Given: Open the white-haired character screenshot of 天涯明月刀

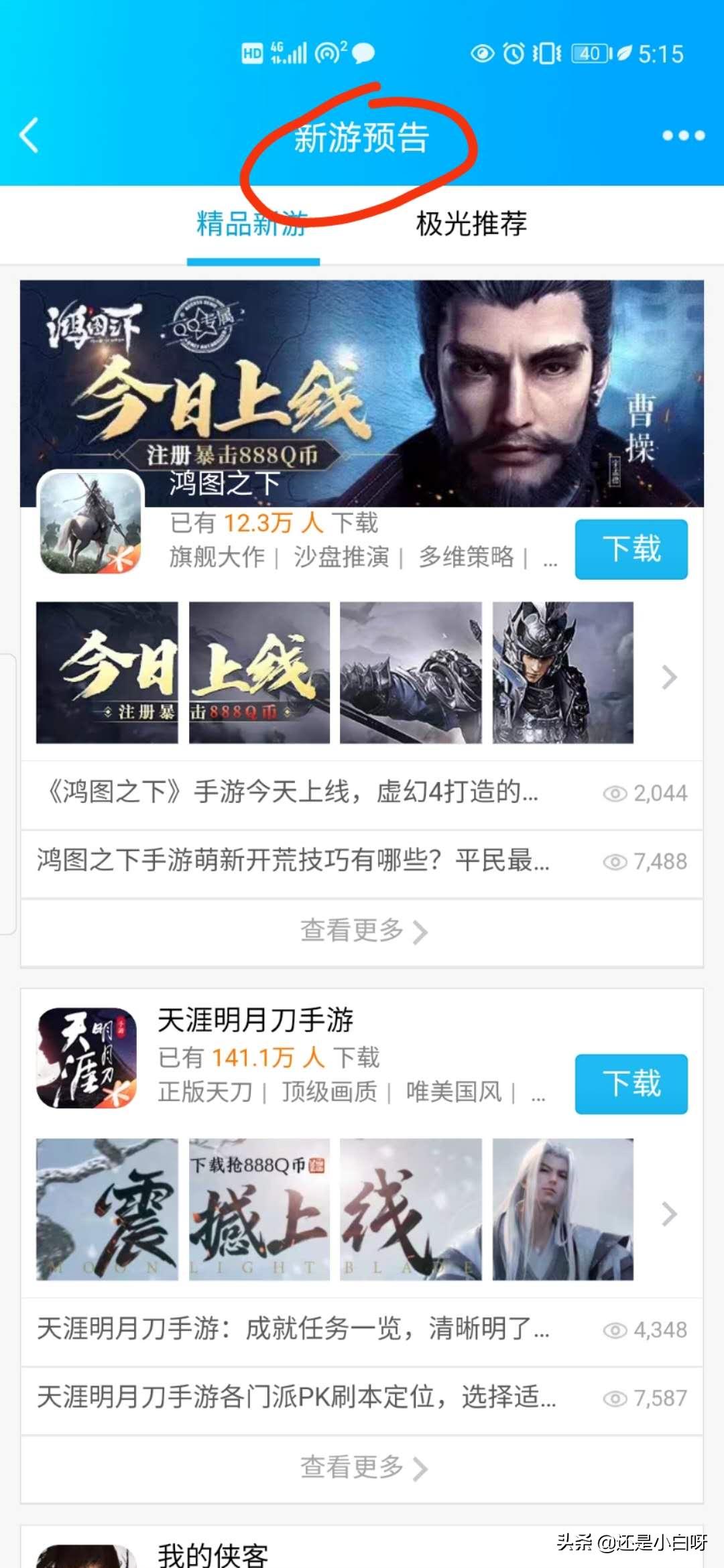Looking at the screenshot, I should [562, 1209].
